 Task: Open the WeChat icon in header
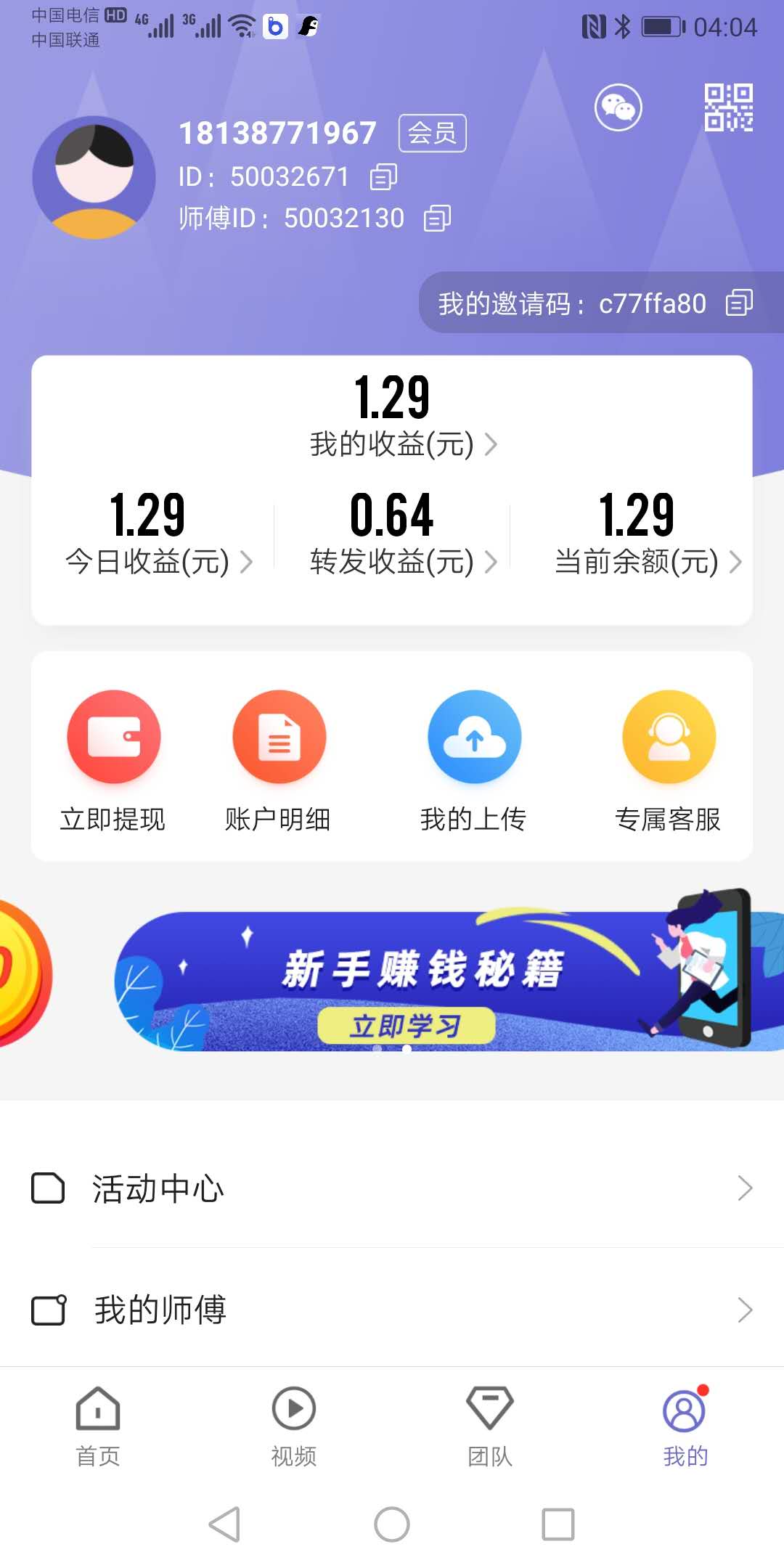[618, 108]
